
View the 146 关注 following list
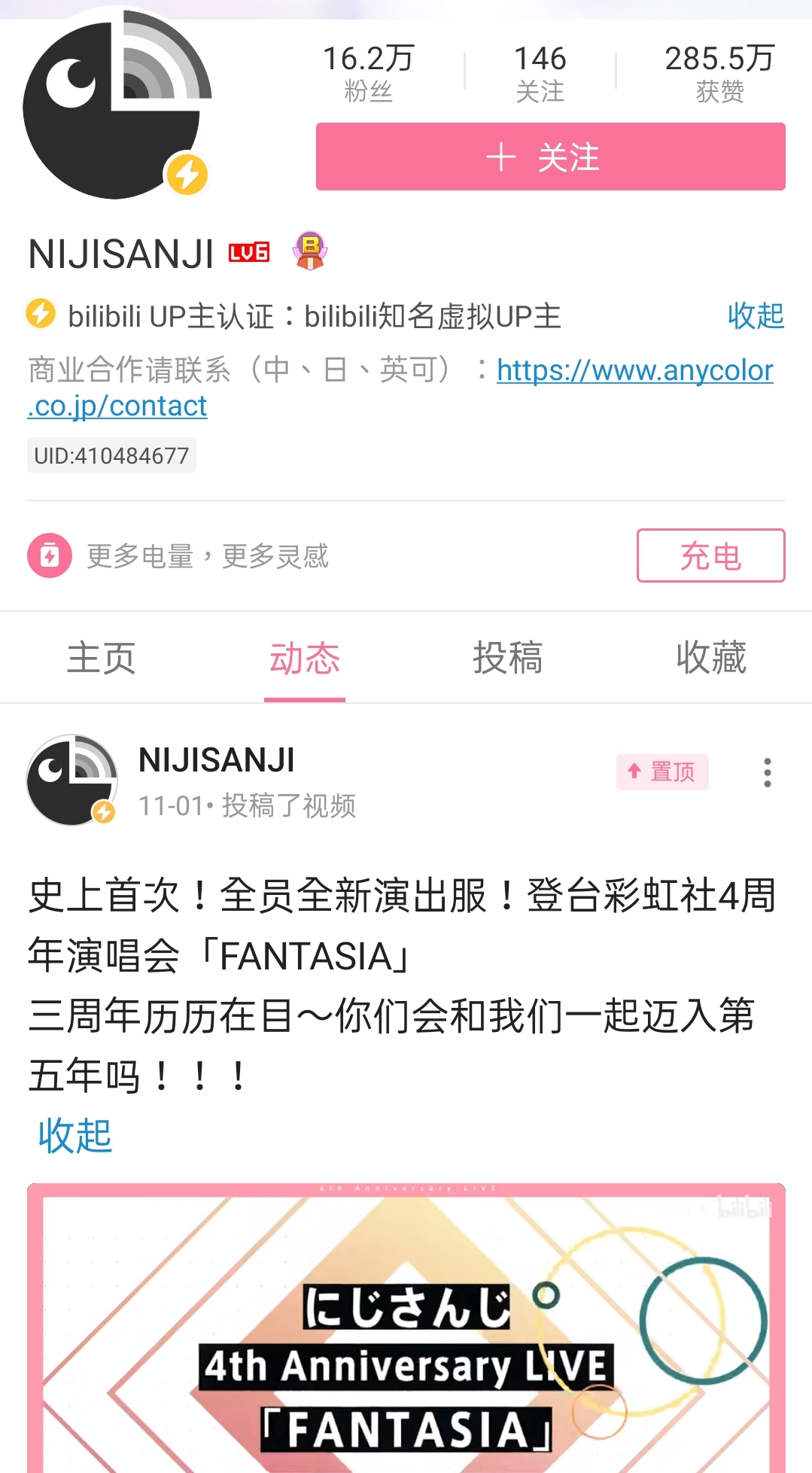540,73
